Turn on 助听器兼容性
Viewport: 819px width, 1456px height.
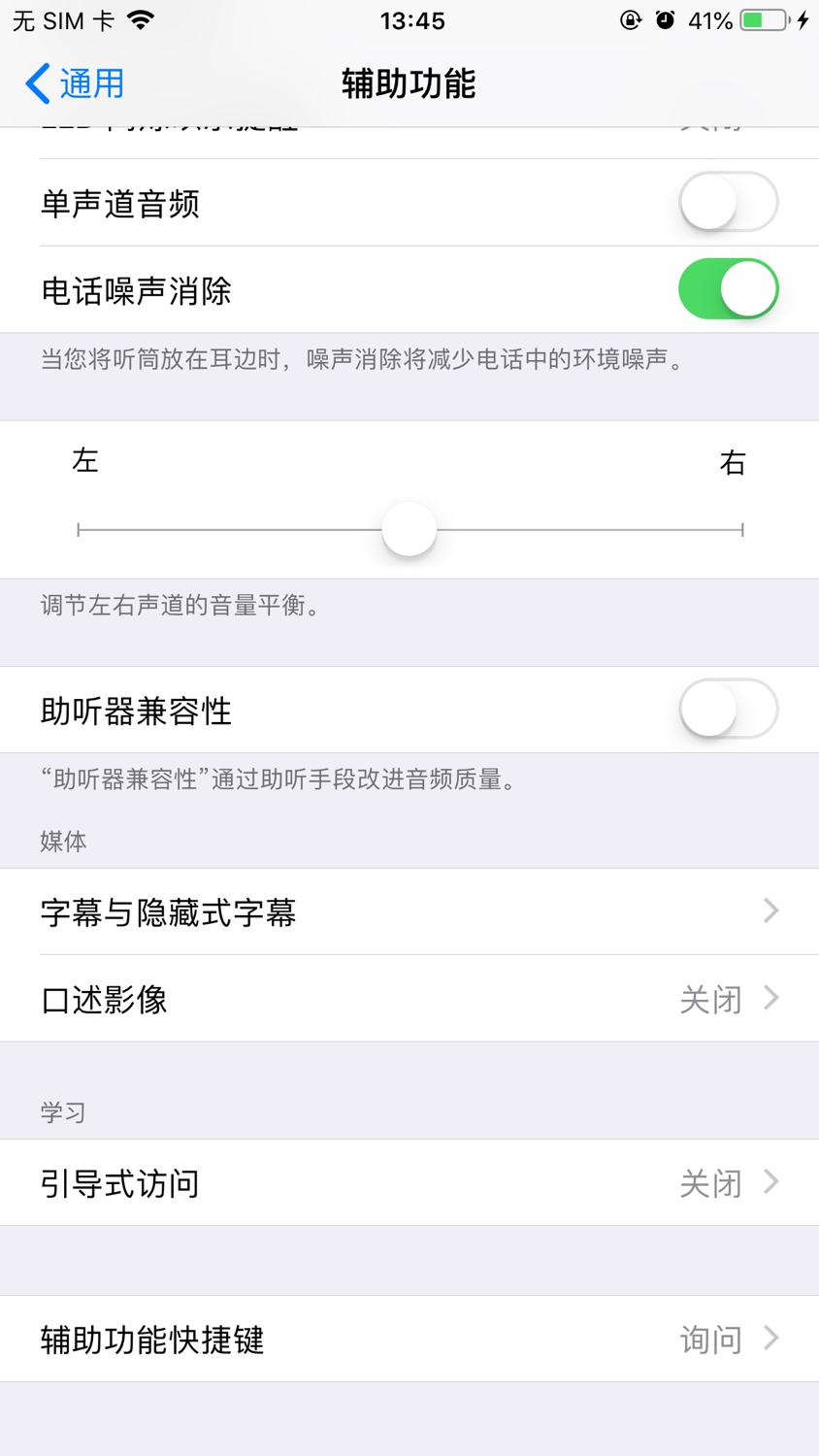(728, 710)
